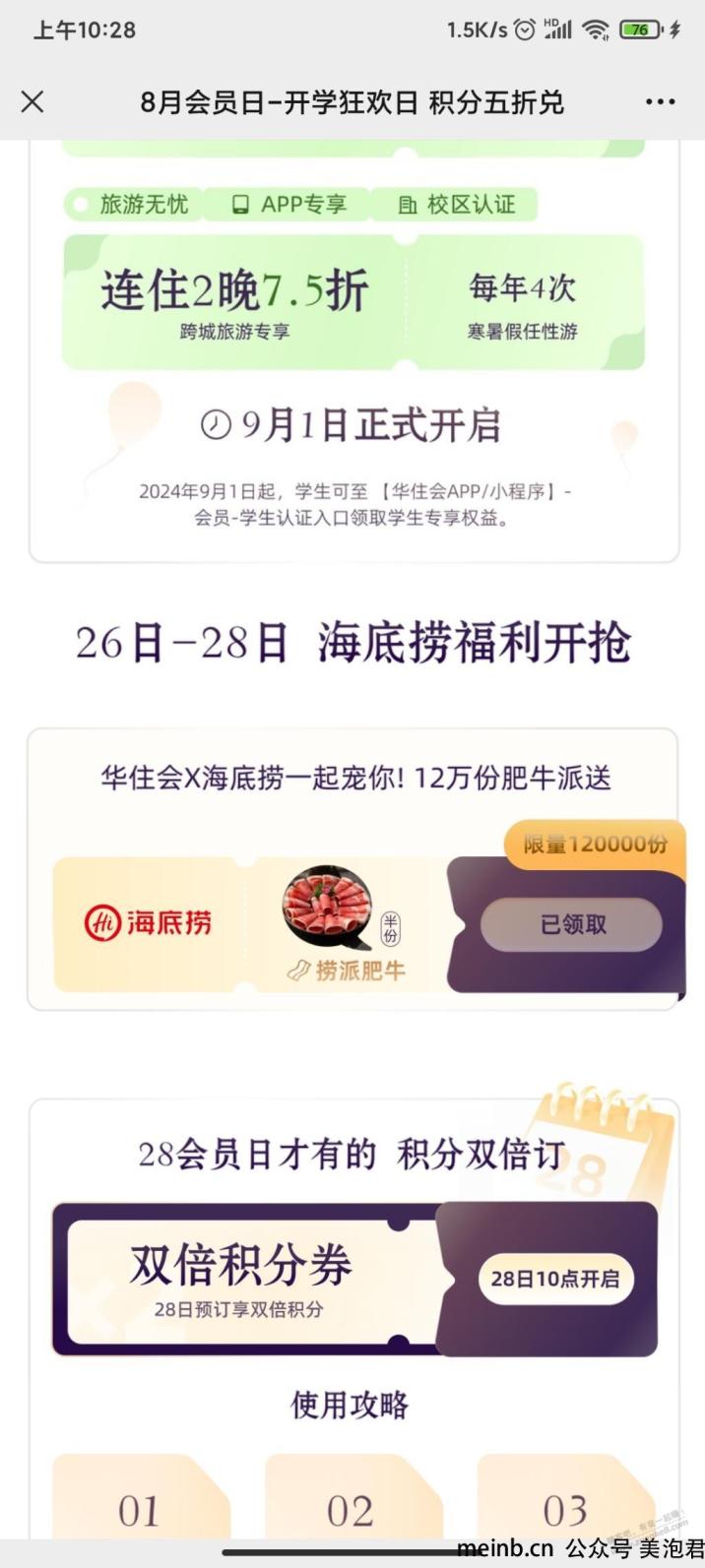Close the member day page
This screenshot has height=1568, width=705.
pos(32,102)
